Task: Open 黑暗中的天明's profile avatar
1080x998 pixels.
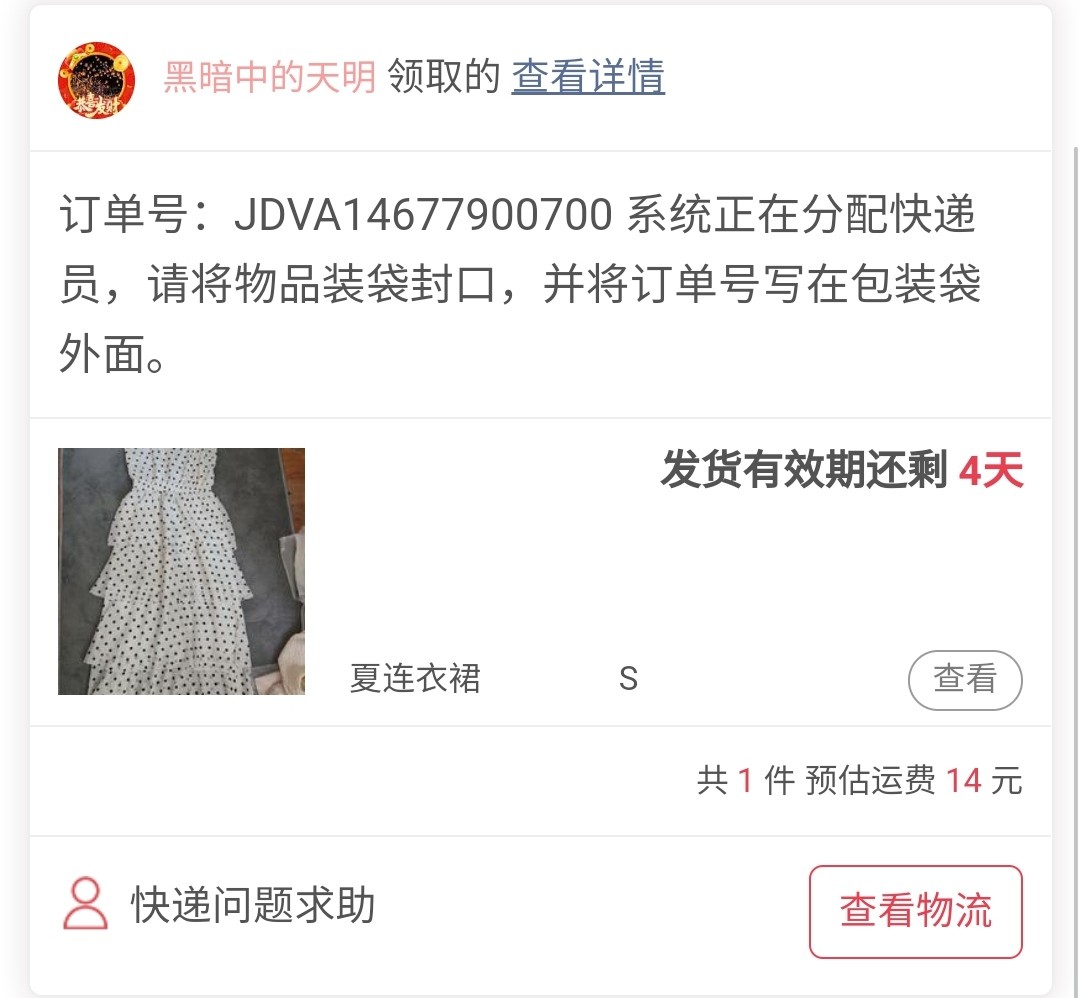Action: [97, 80]
